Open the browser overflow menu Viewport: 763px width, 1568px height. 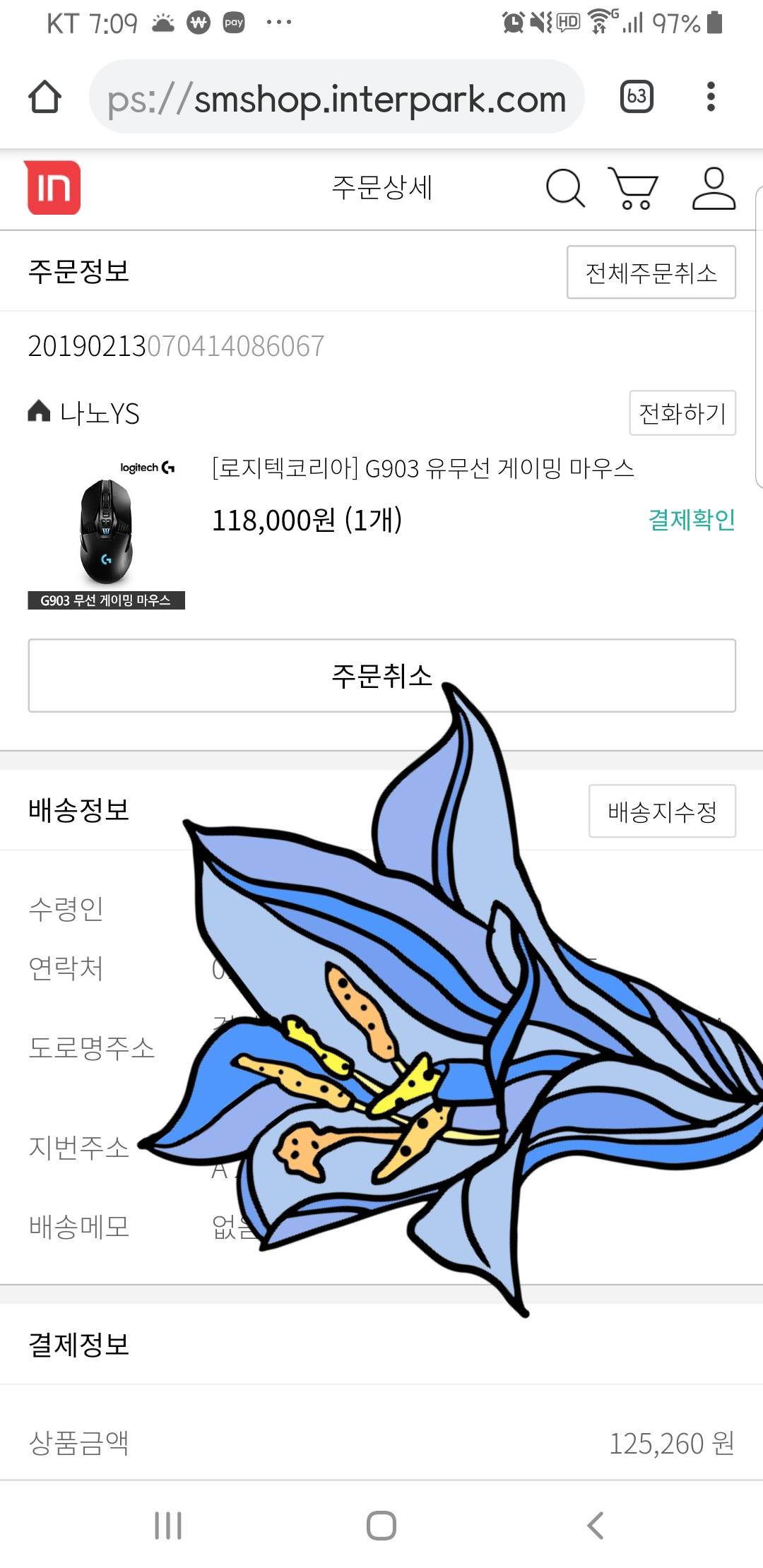pos(711,97)
